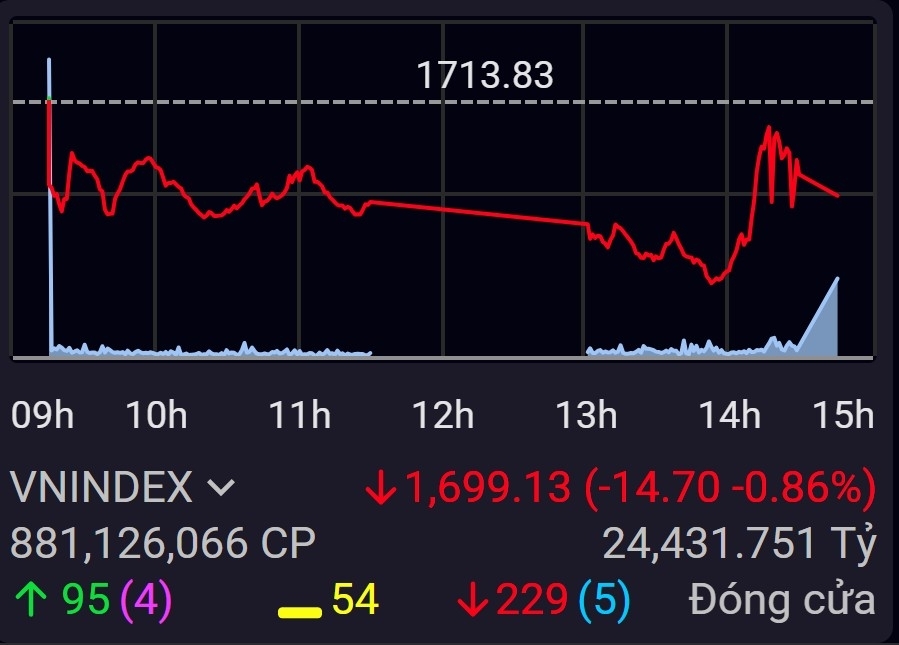Screen dimensions: 899x645
Task: Expand the VNINDEX index dropdown
Action: click(x=220, y=488)
